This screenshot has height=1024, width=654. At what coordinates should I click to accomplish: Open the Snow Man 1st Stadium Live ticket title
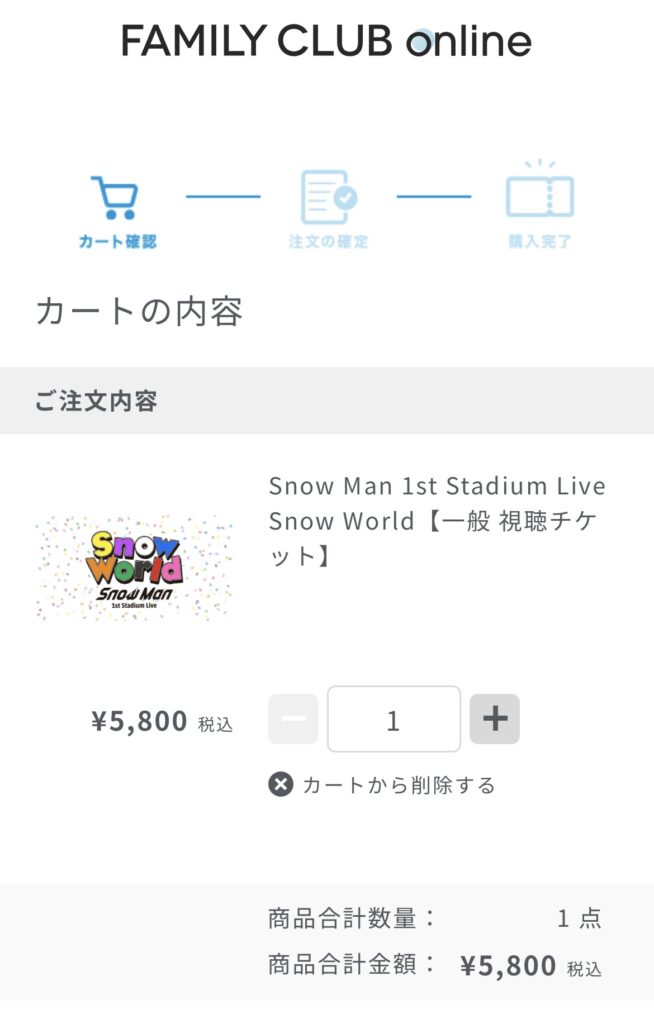click(x=437, y=520)
